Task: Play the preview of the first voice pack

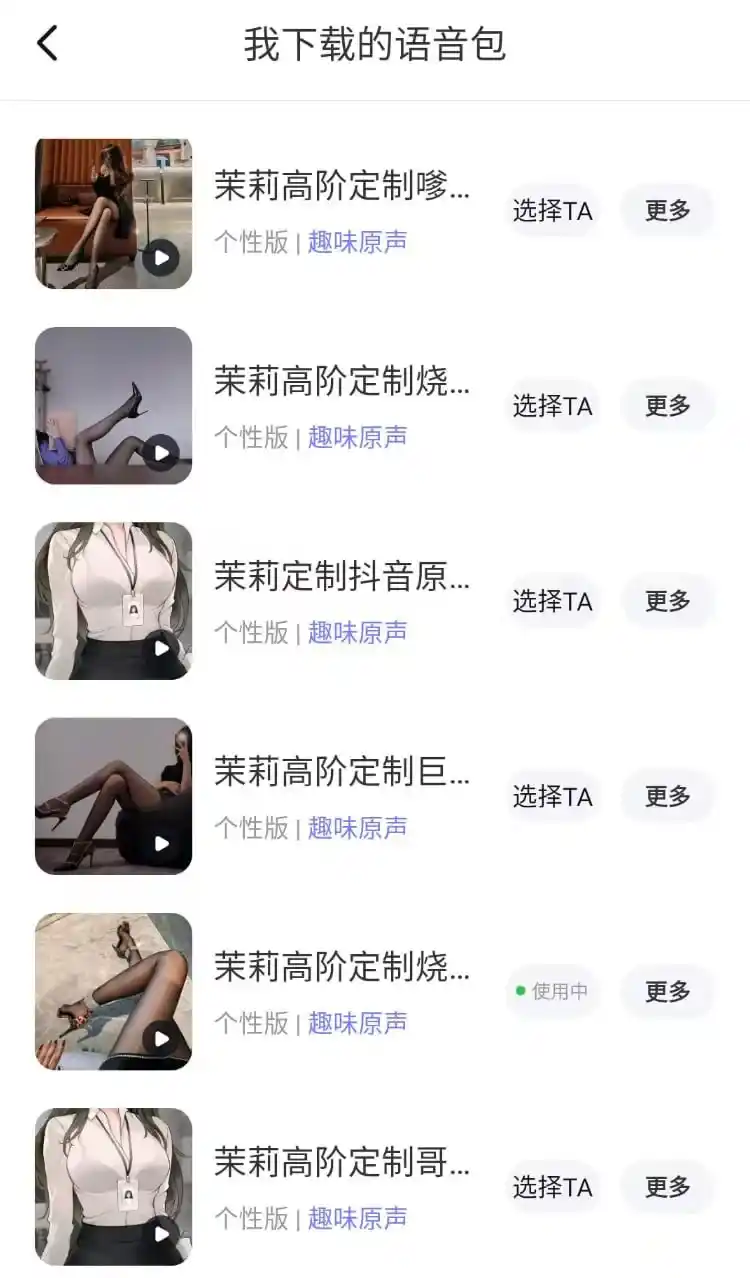Action: (160, 257)
